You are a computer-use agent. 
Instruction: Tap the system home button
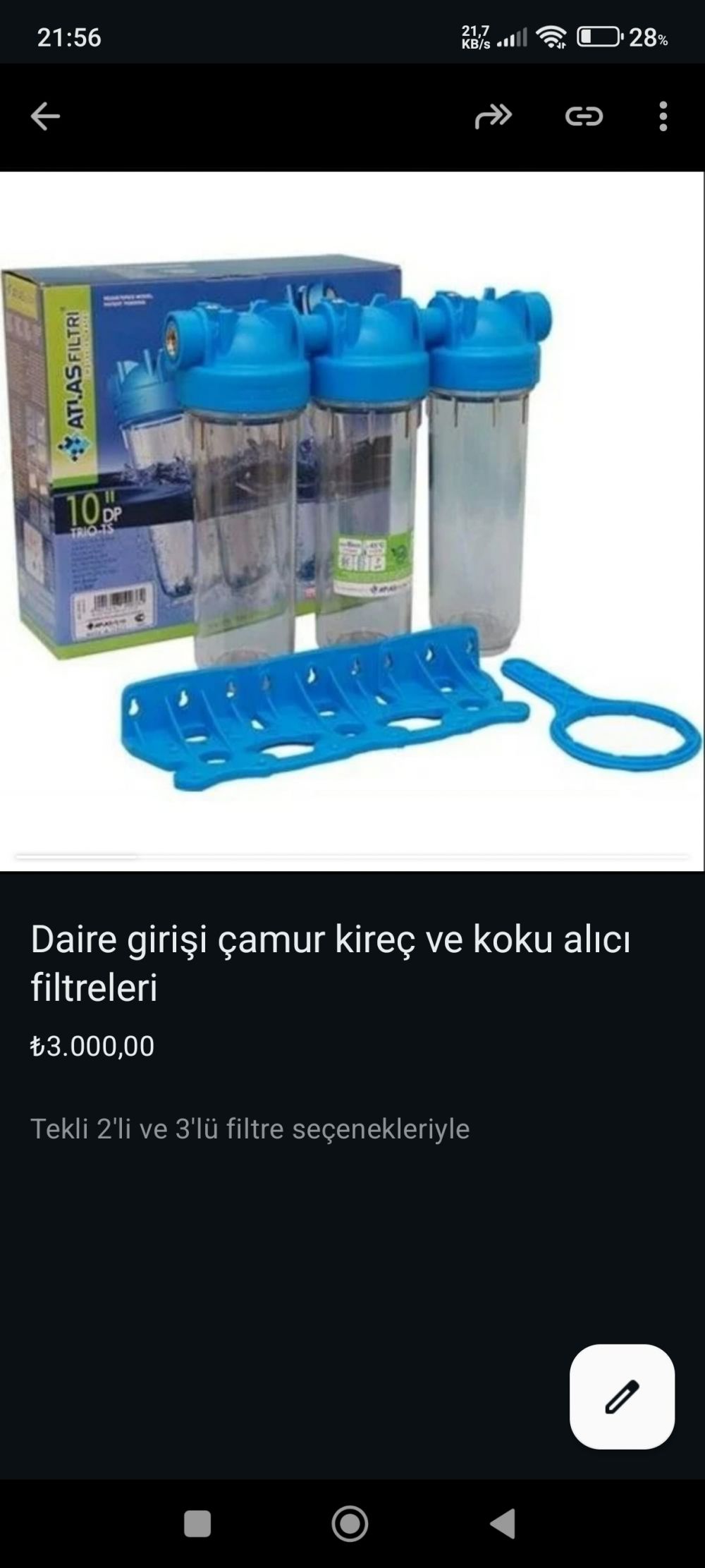tap(350, 1524)
